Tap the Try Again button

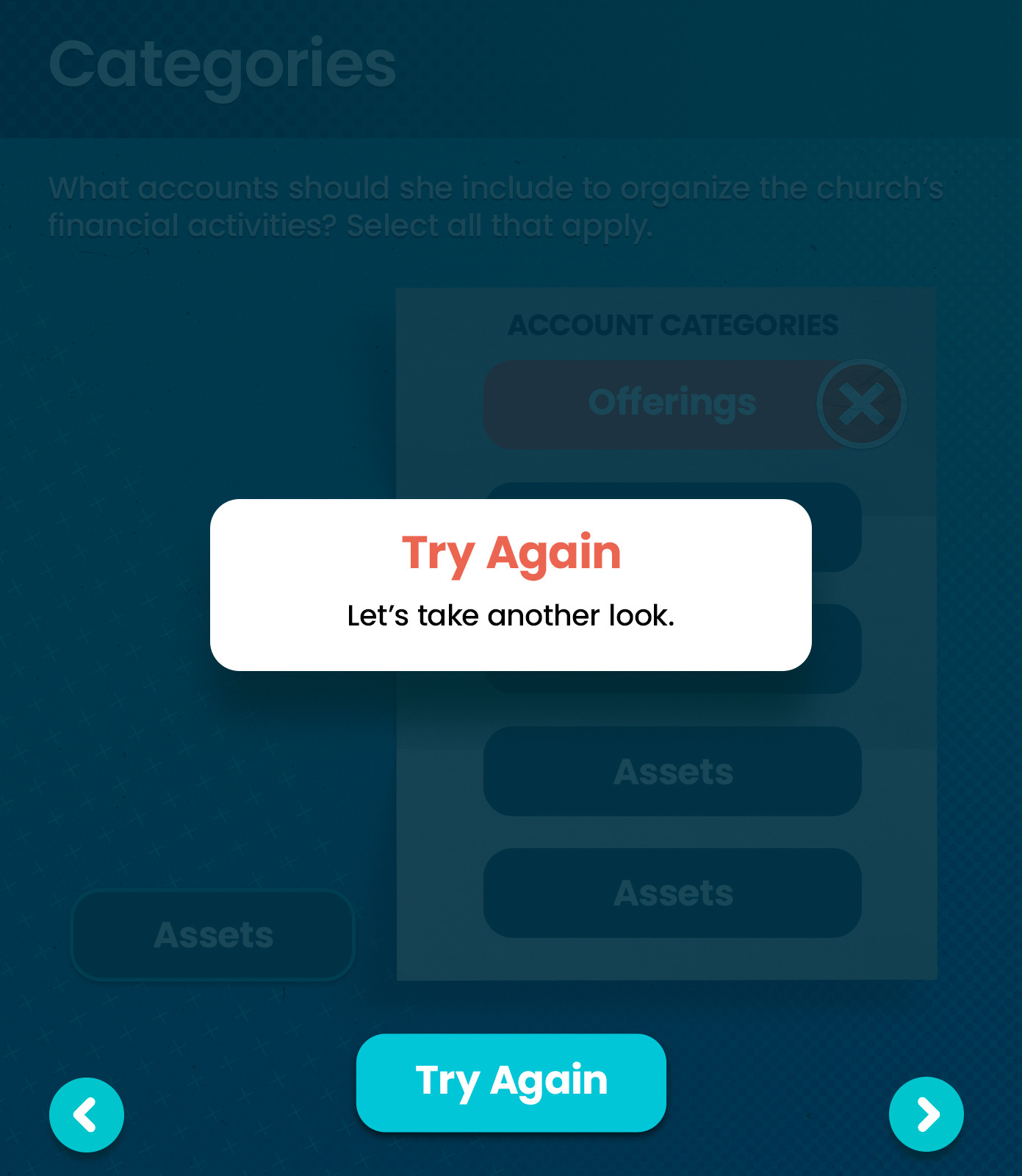pos(511,1082)
